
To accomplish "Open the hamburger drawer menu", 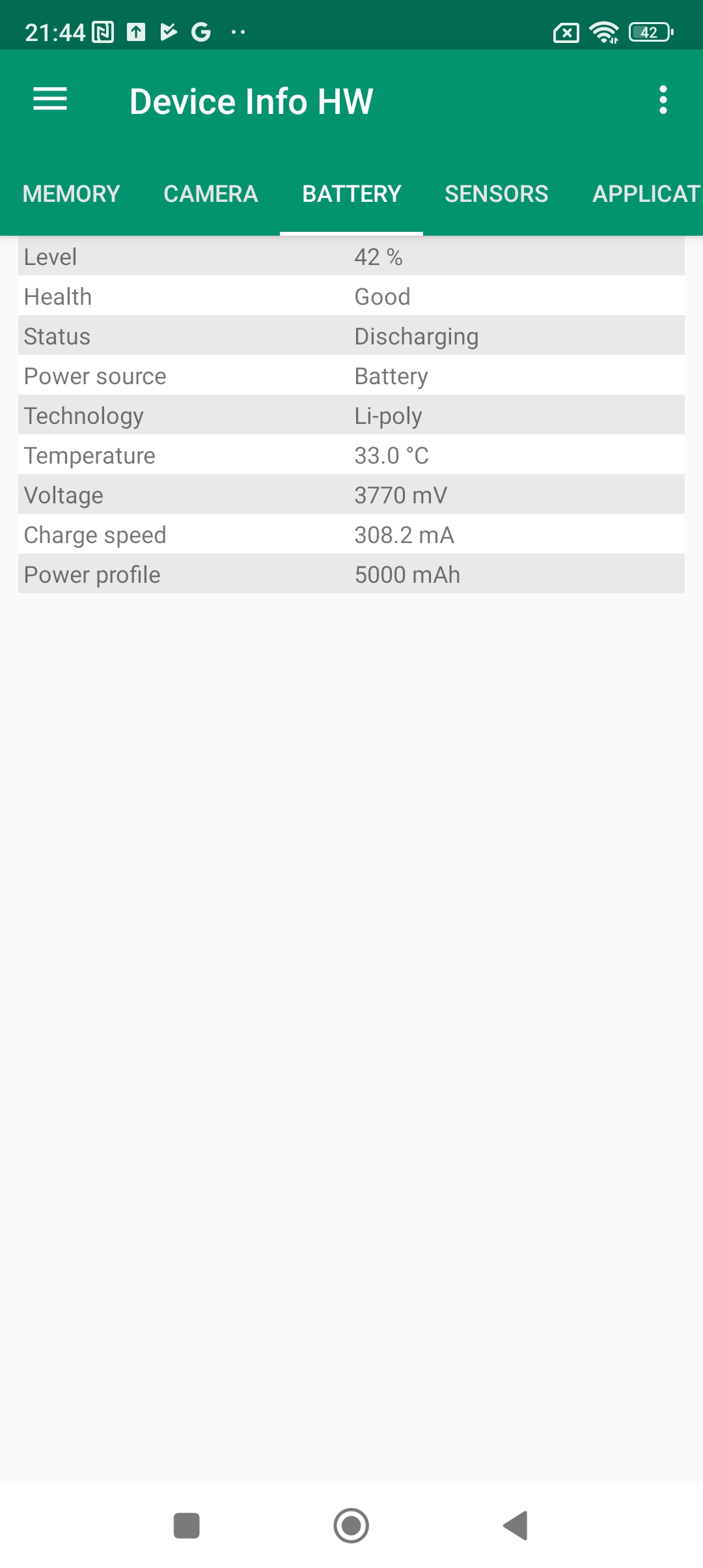I will click(50, 100).
